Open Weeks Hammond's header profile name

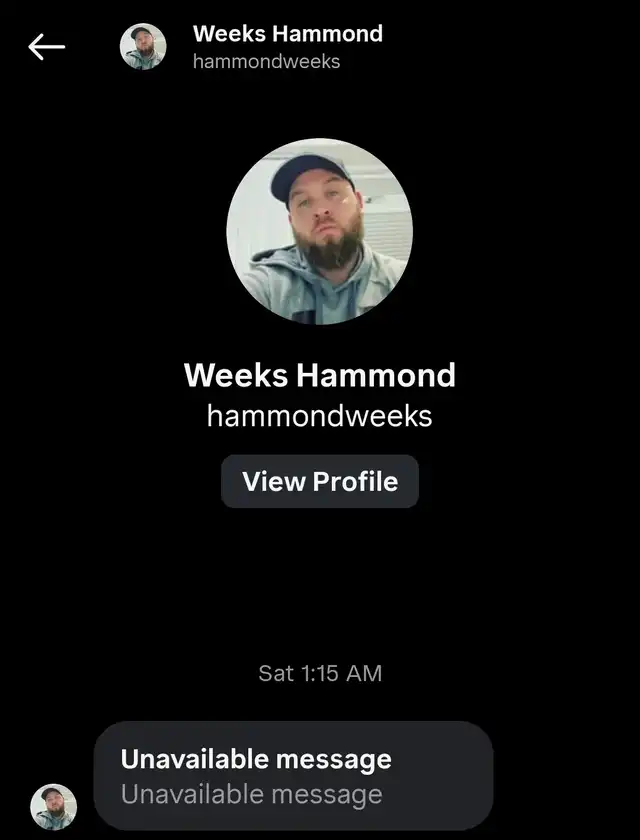coord(287,34)
